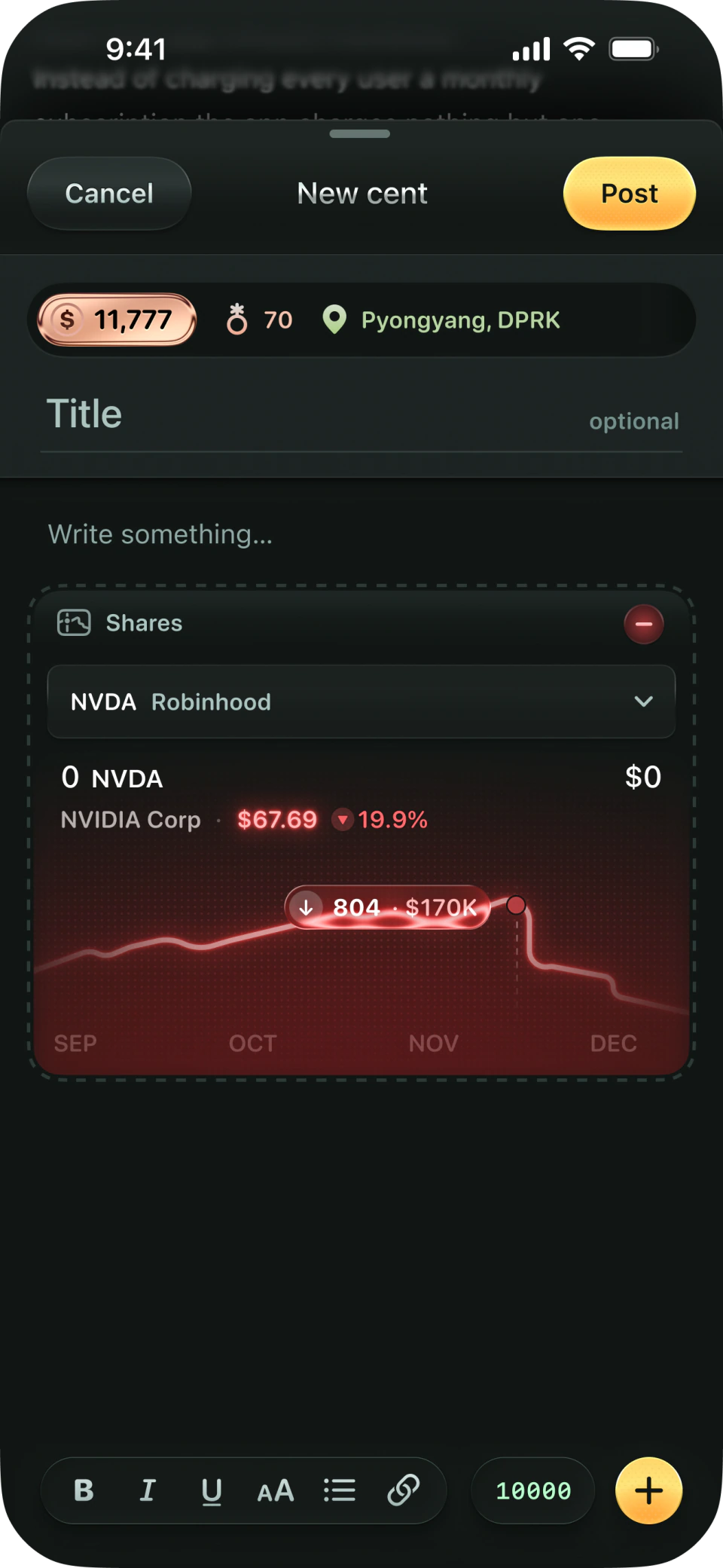Collapse the sheet using the grabber handle
Viewport: 723px width, 1568px height.
[361, 133]
